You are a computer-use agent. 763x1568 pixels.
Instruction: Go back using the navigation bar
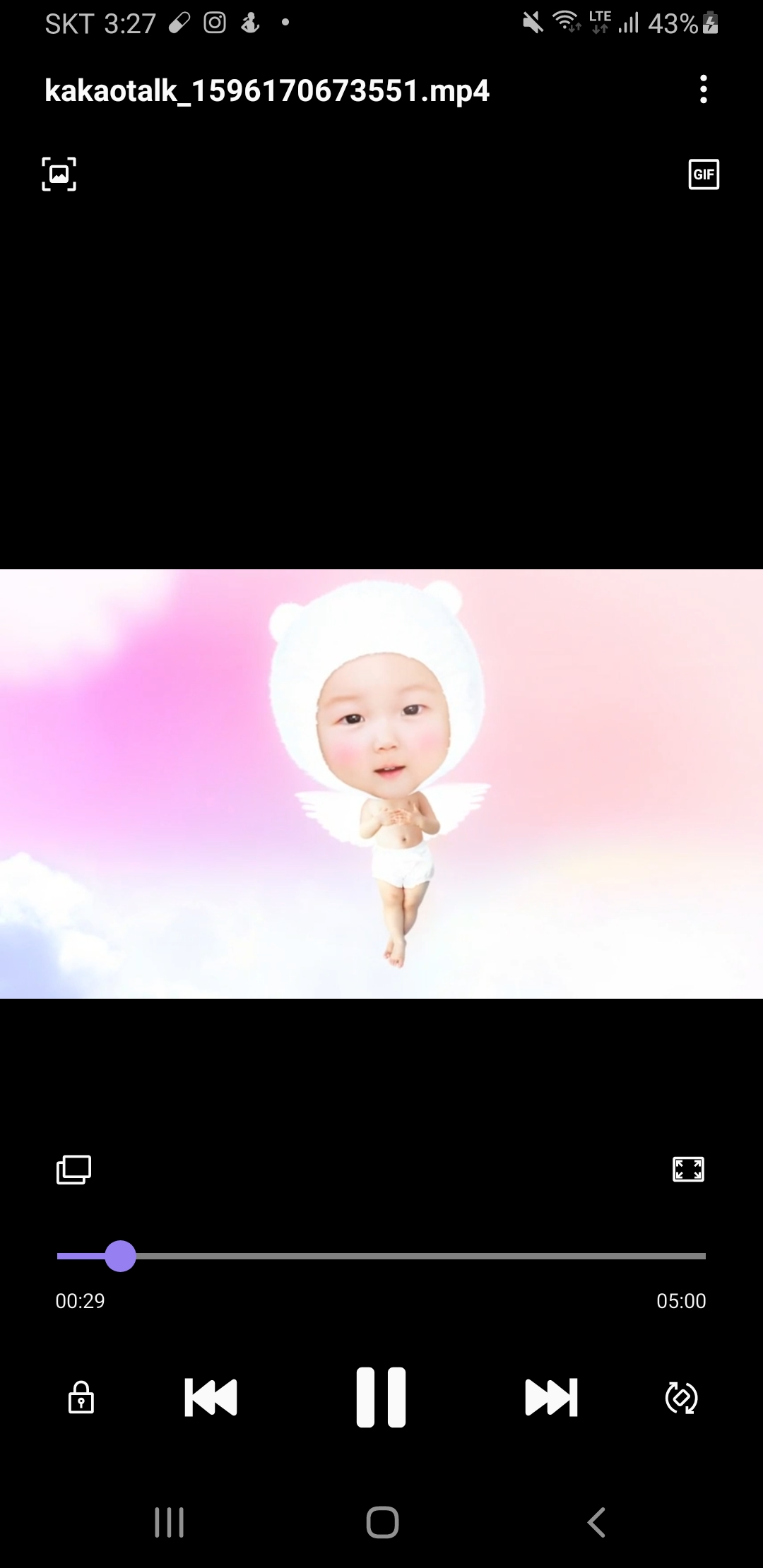tap(597, 1522)
